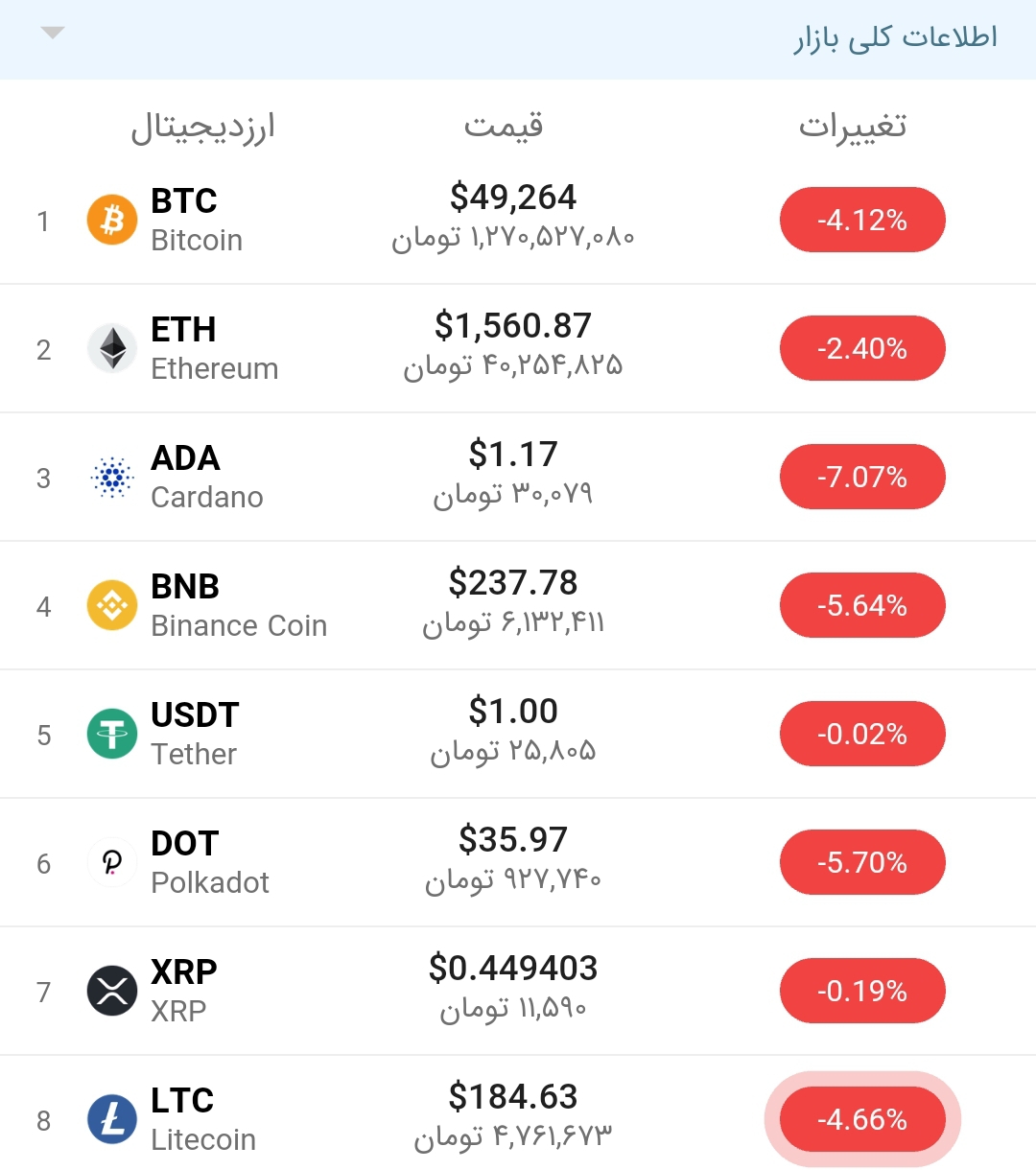Click the -4.12% change badge for BTC
The width and height of the screenshot is (1036, 1170).
click(861, 220)
